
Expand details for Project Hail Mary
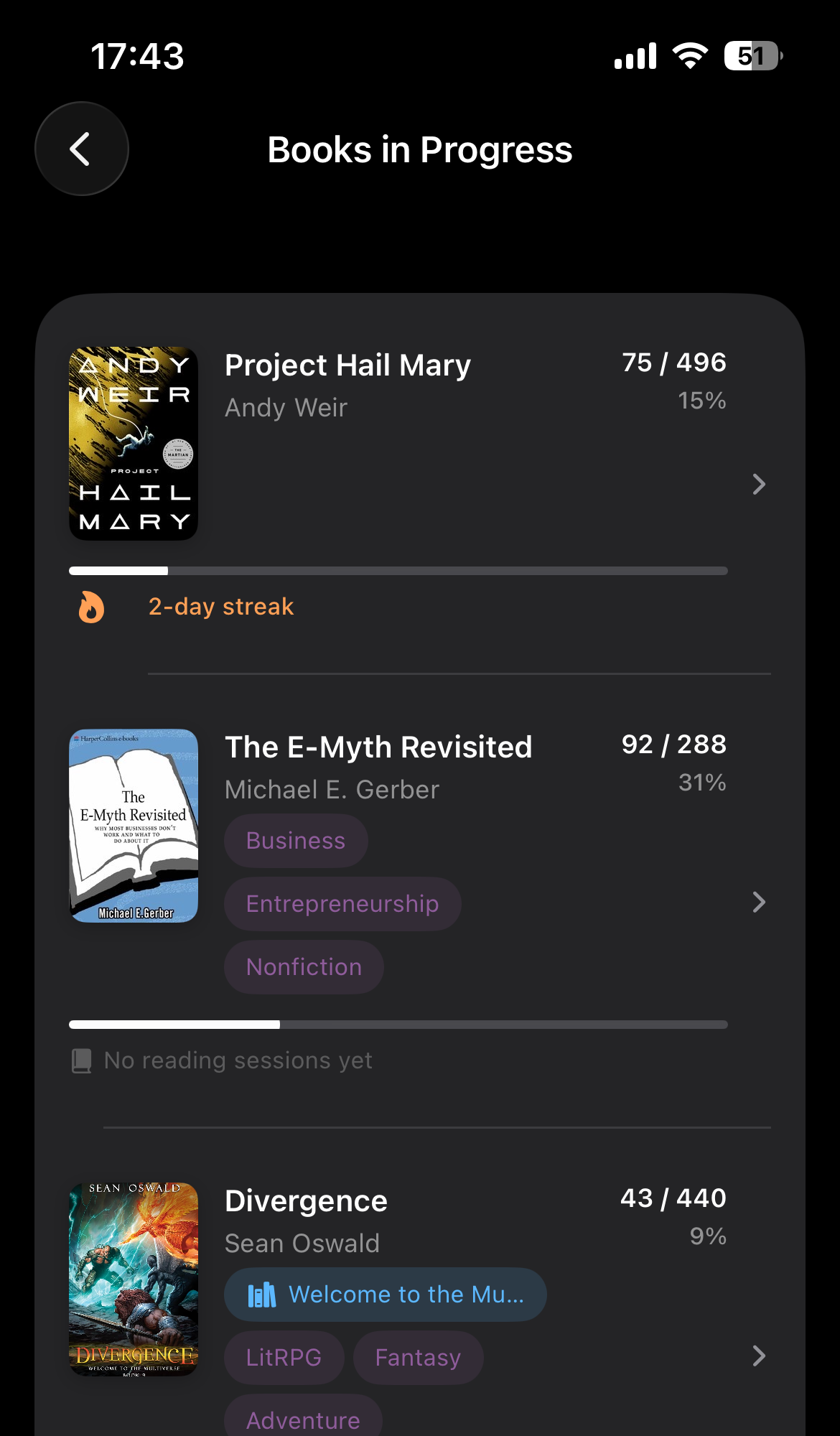(x=759, y=485)
